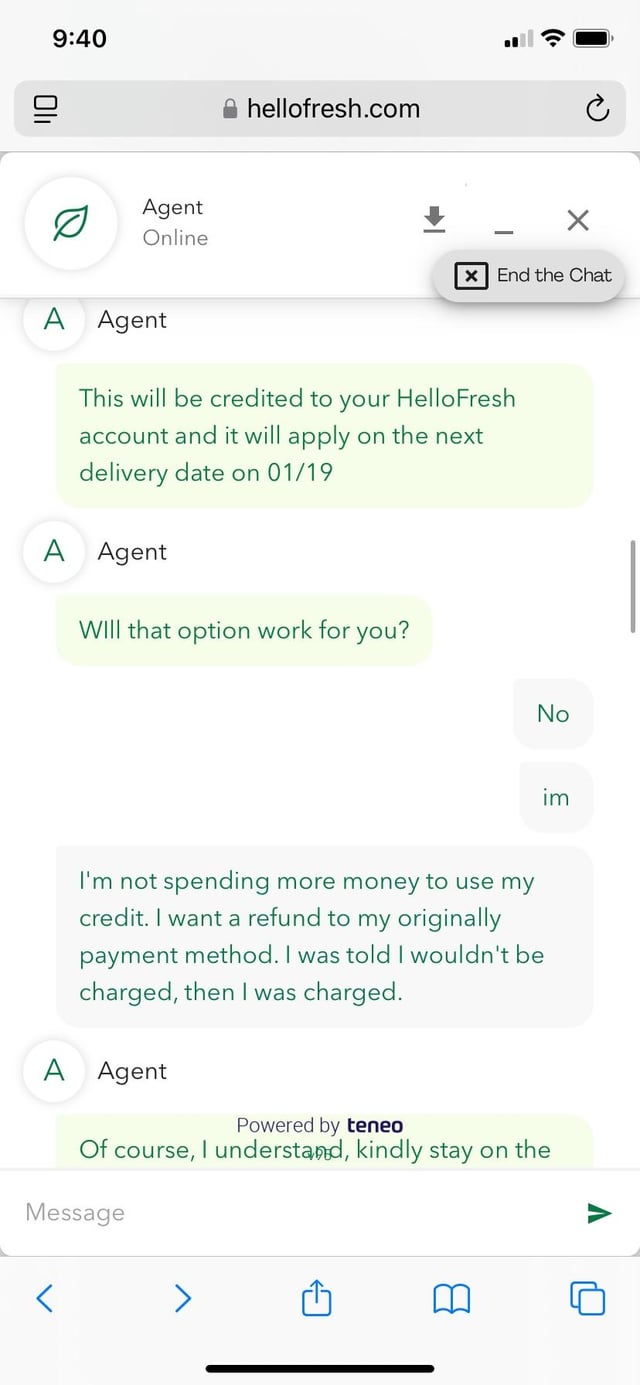Download the chat transcript

point(434,219)
